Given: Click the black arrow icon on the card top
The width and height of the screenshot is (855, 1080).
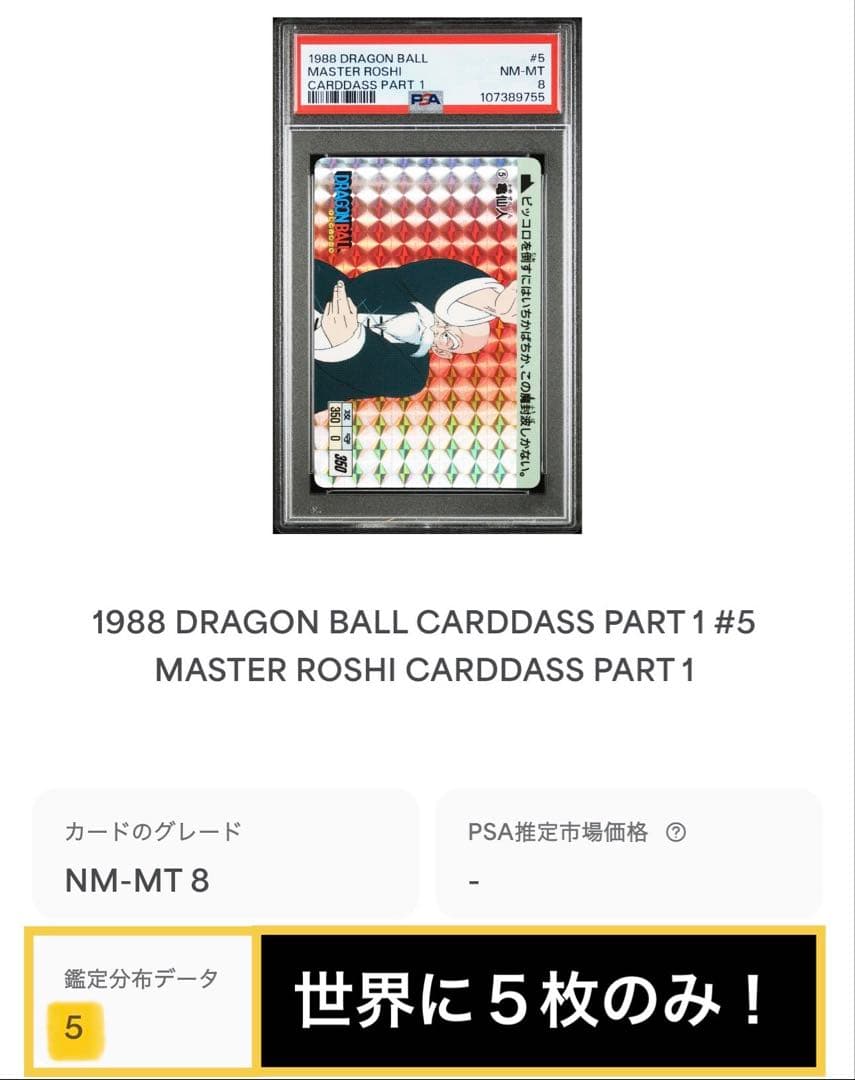Looking at the screenshot, I should 527,182.
